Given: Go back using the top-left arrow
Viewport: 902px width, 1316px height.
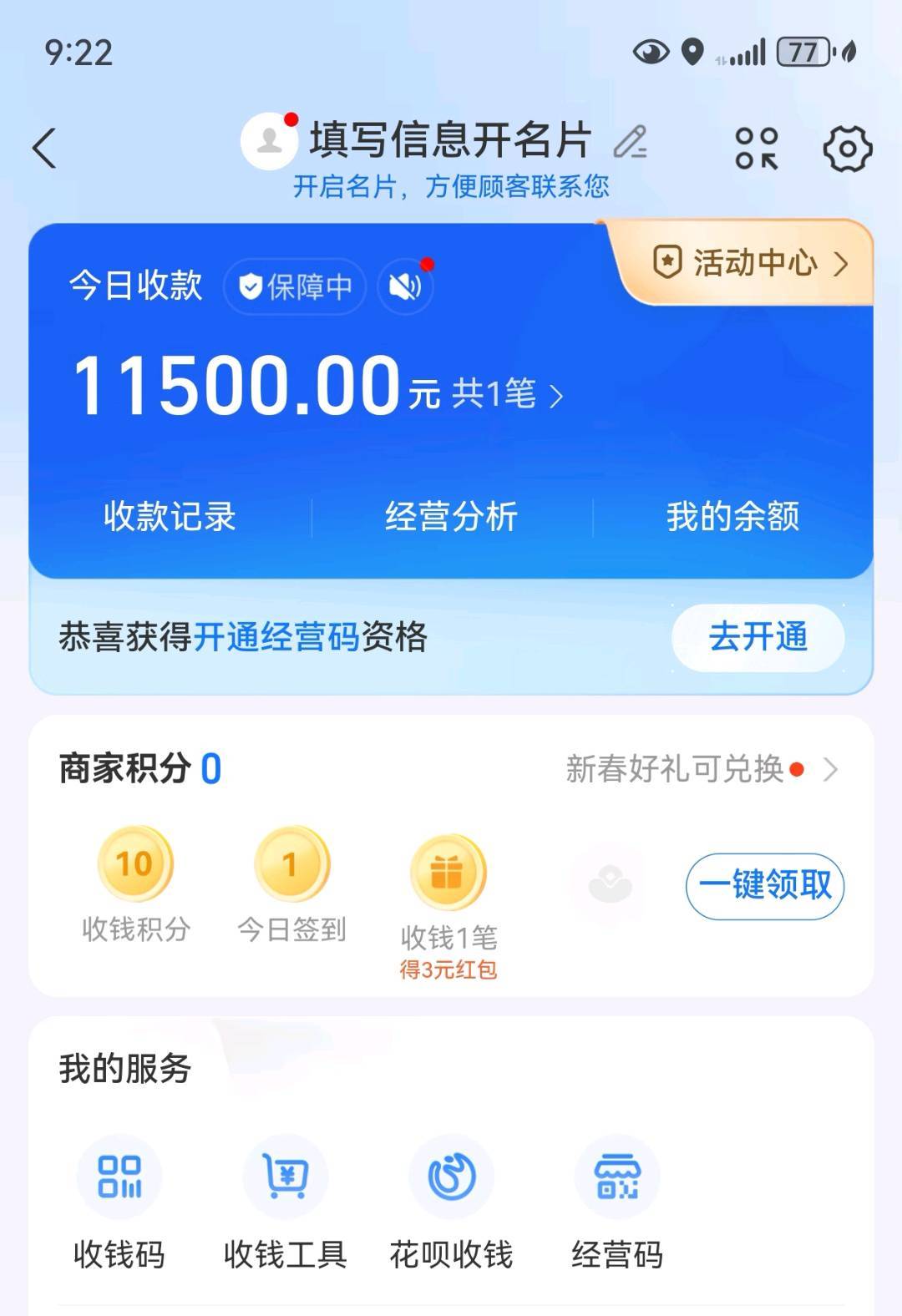Looking at the screenshot, I should [x=45, y=149].
